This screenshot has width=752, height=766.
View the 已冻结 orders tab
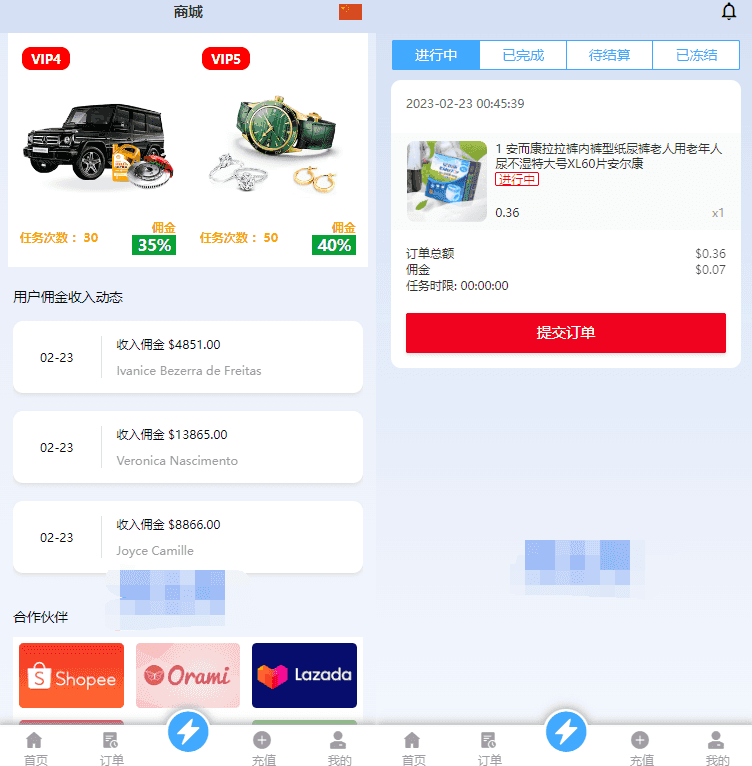pos(696,55)
